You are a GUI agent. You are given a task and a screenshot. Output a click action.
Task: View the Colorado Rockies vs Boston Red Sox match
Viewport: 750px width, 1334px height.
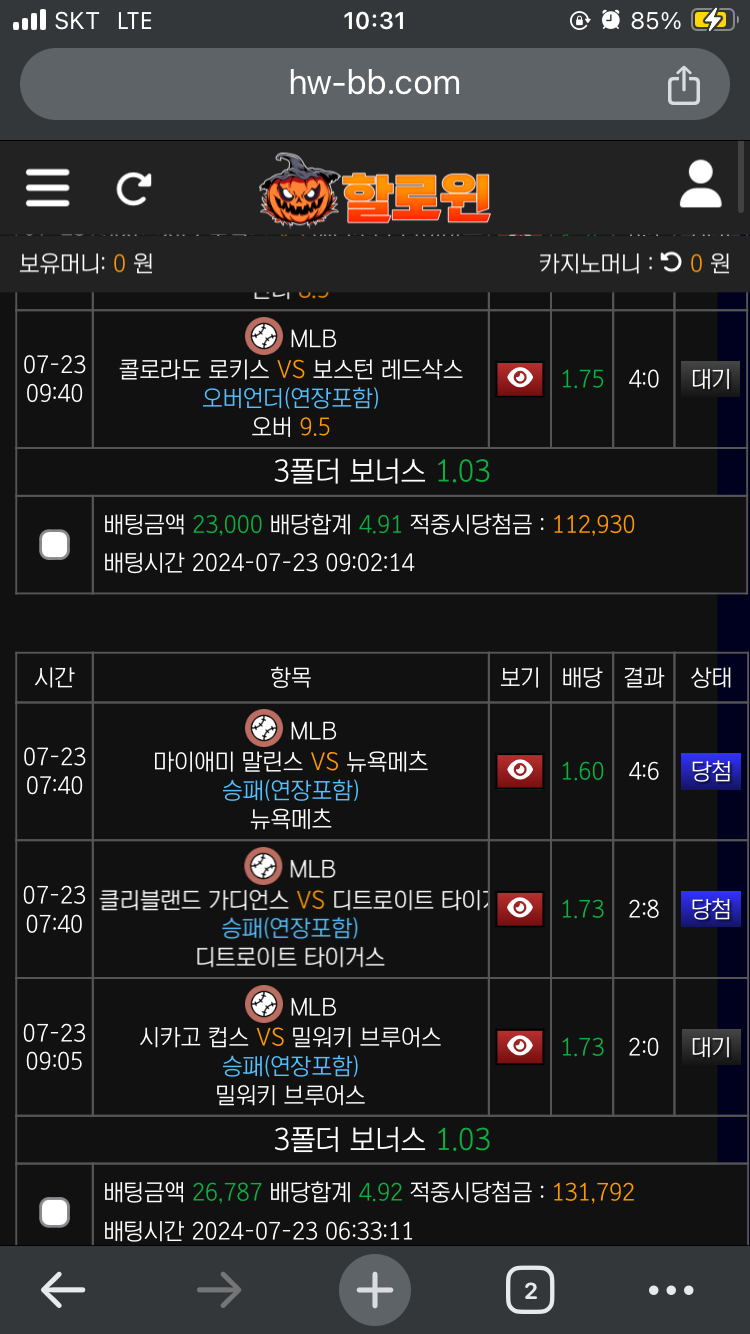(x=520, y=379)
